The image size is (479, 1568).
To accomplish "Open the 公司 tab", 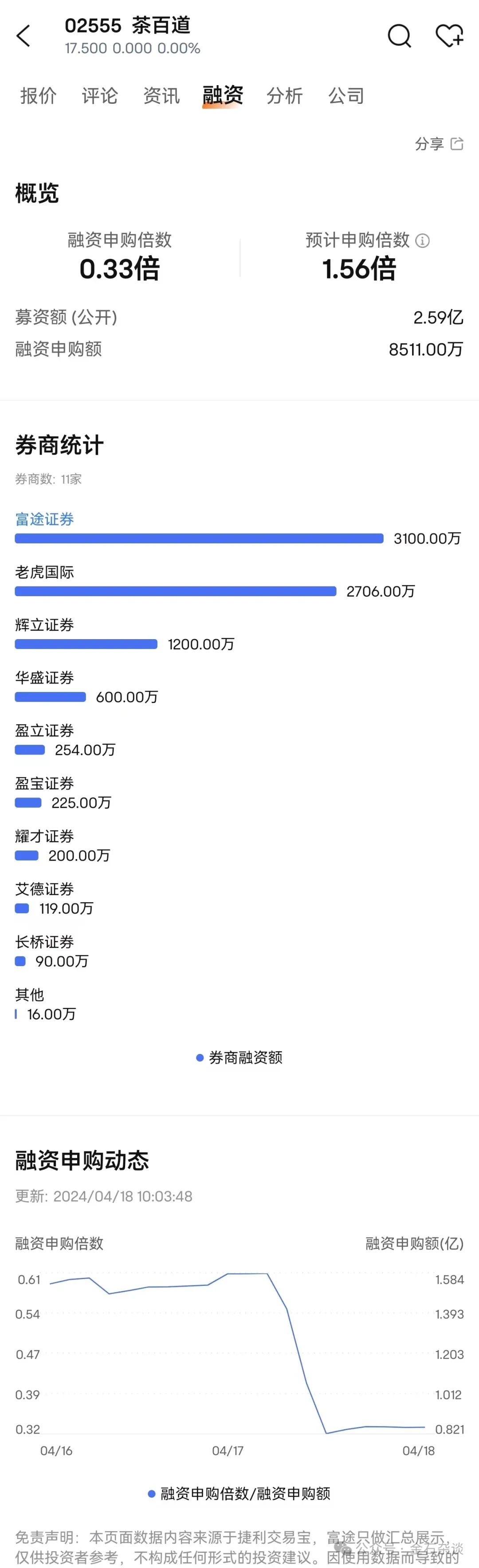I will [346, 95].
